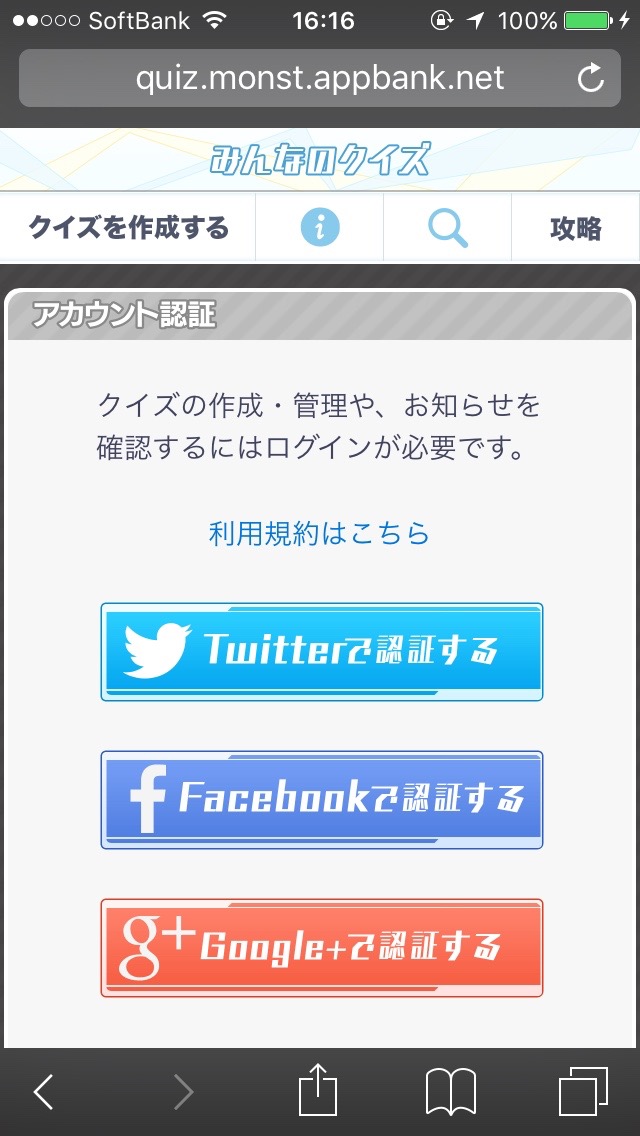Tap the みんなのクイズ header logo
Image resolution: width=640 pixels, height=1136 pixels.
click(x=320, y=160)
